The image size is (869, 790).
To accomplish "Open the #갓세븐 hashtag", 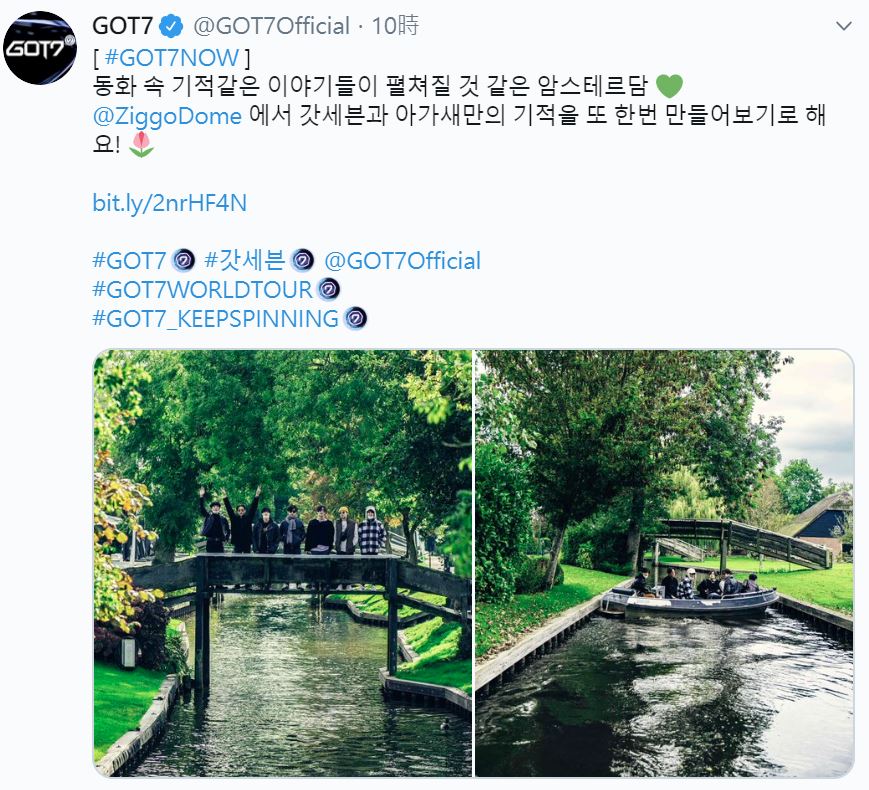I will (246, 261).
